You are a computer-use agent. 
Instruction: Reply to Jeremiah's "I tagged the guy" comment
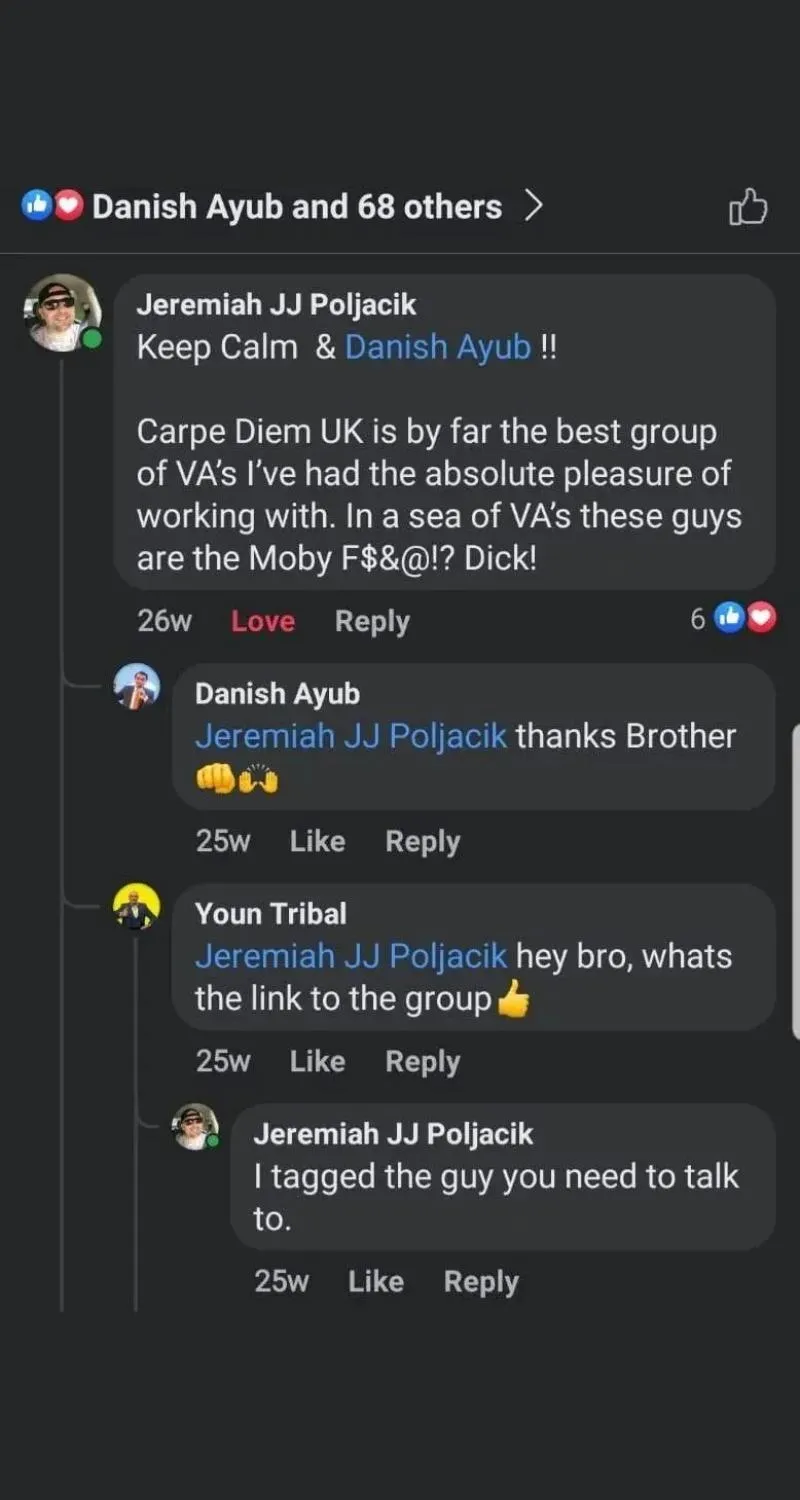click(x=481, y=1281)
